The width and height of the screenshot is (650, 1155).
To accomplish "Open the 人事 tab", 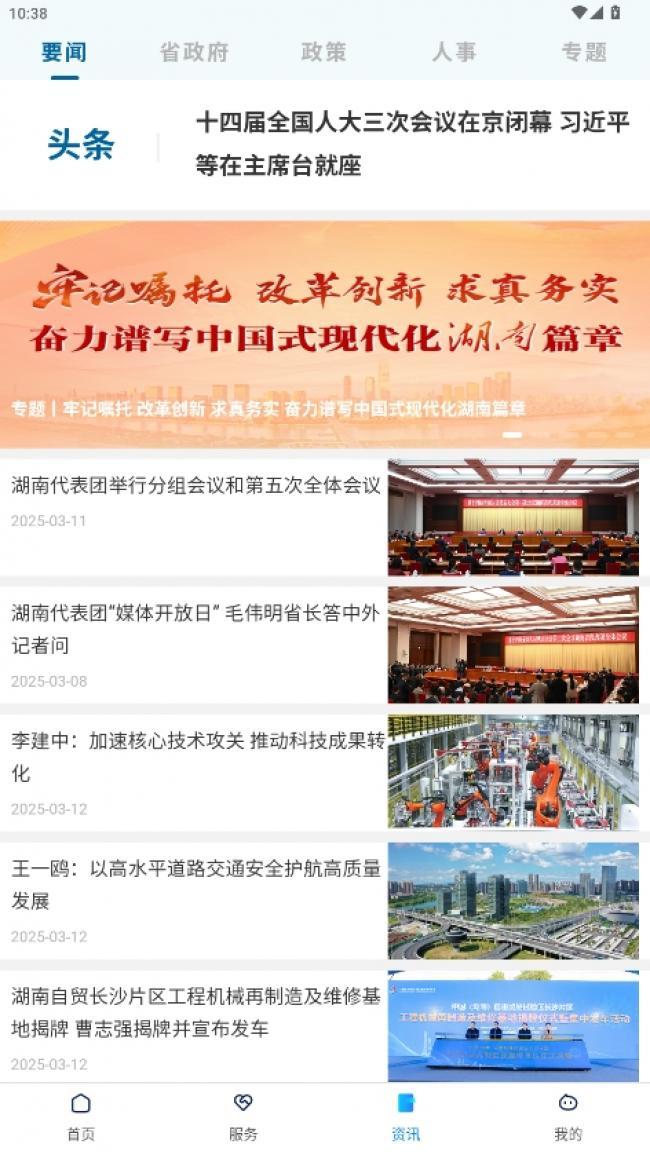I will tap(454, 52).
